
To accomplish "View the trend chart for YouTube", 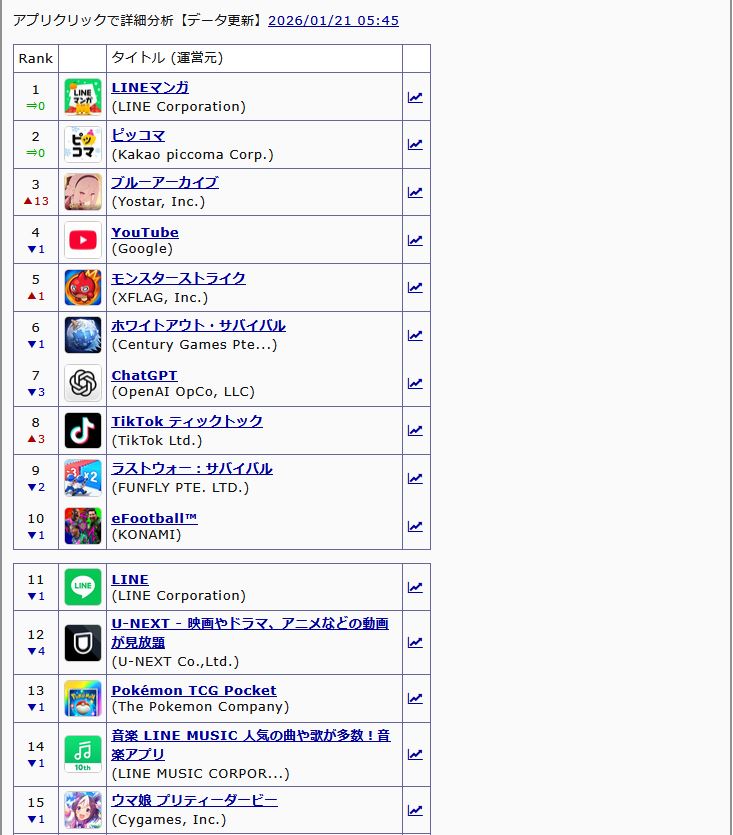I will click(415, 240).
